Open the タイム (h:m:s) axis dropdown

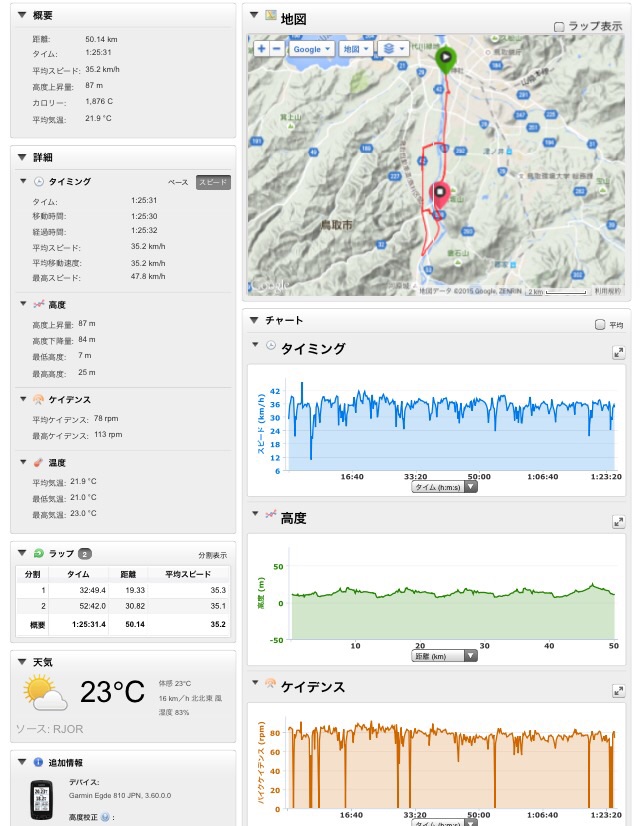(445, 487)
